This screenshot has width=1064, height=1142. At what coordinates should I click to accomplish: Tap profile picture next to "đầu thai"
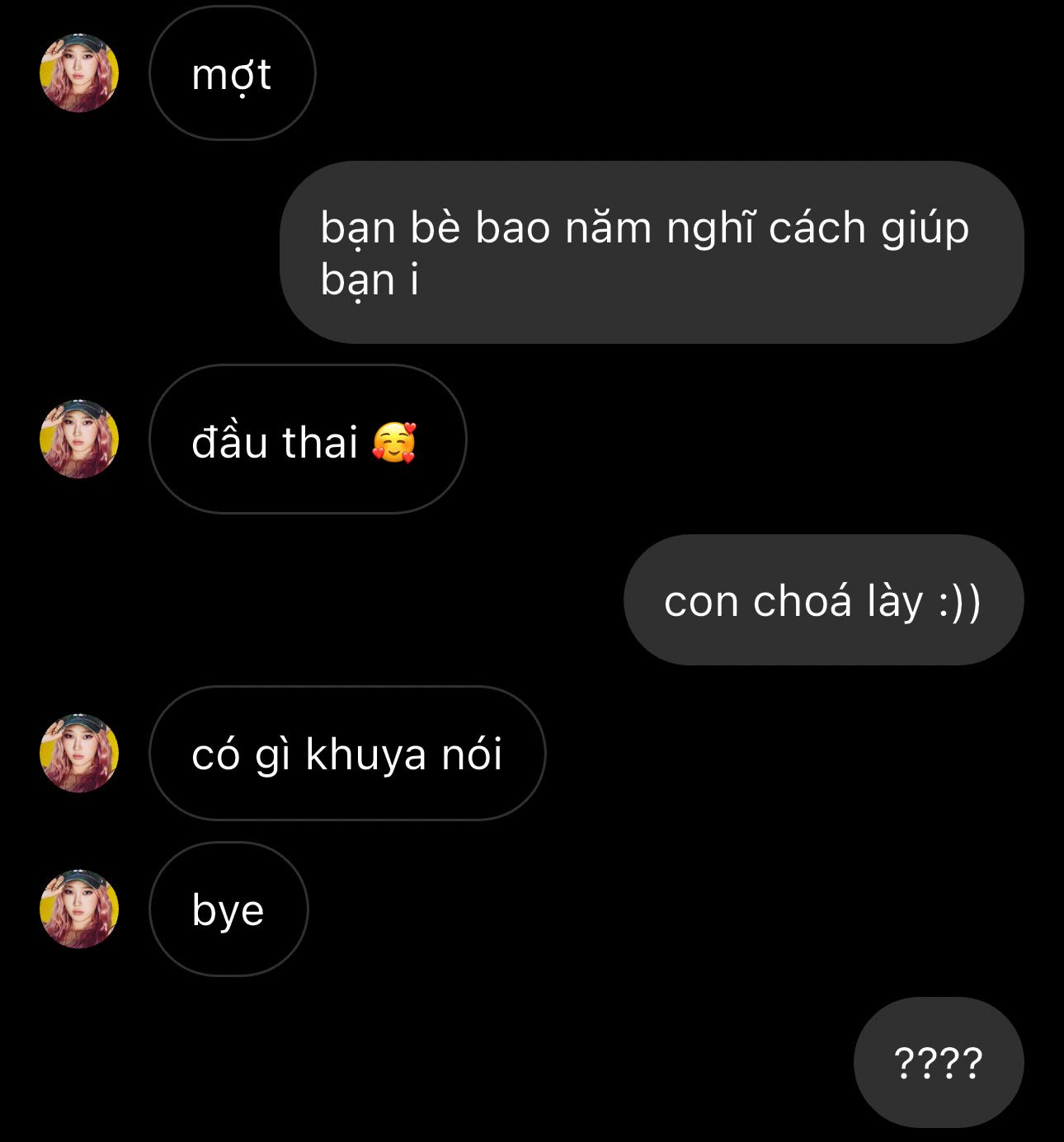(x=79, y=439)
